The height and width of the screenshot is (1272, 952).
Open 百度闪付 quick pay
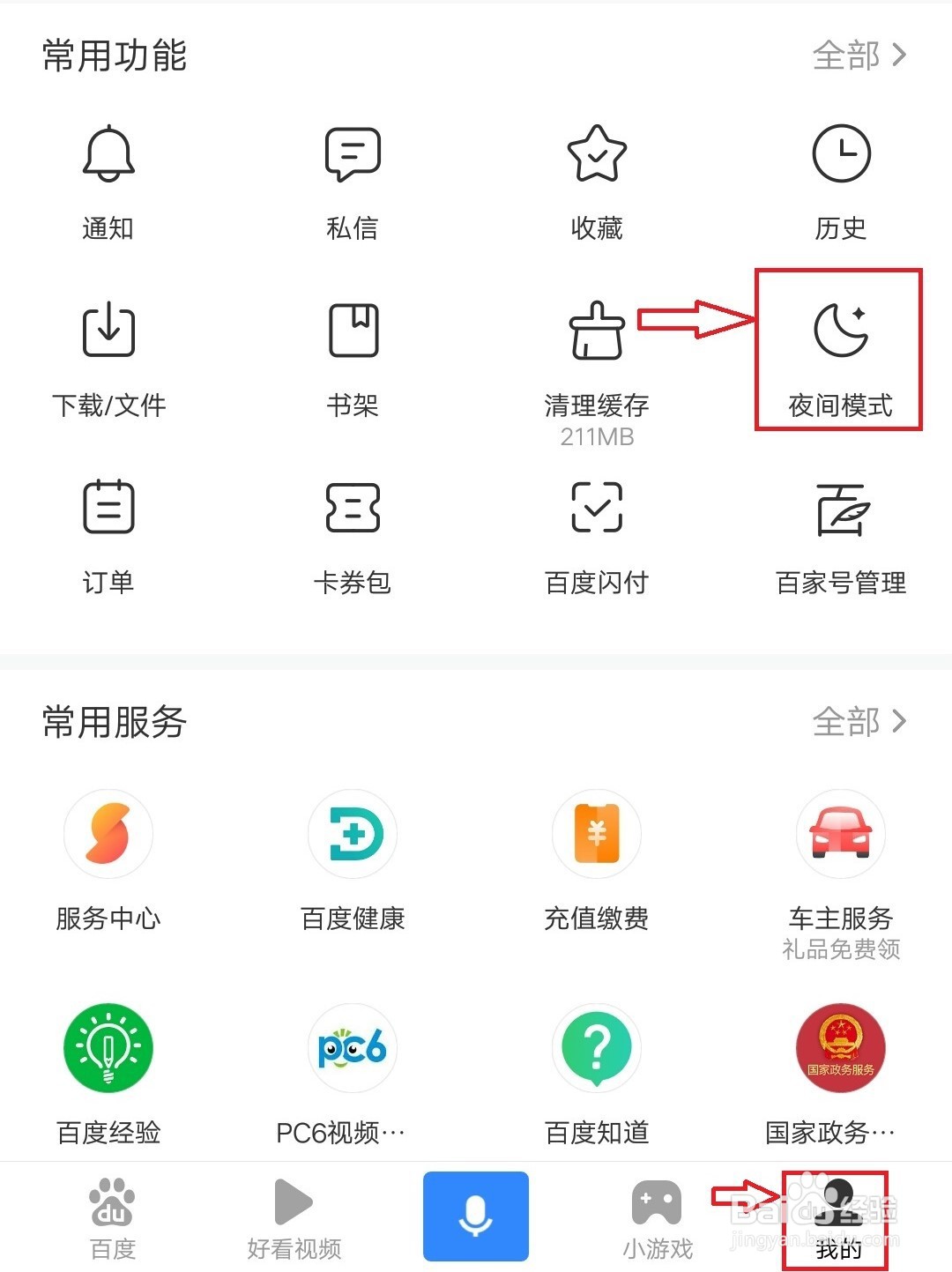[597, 529]
